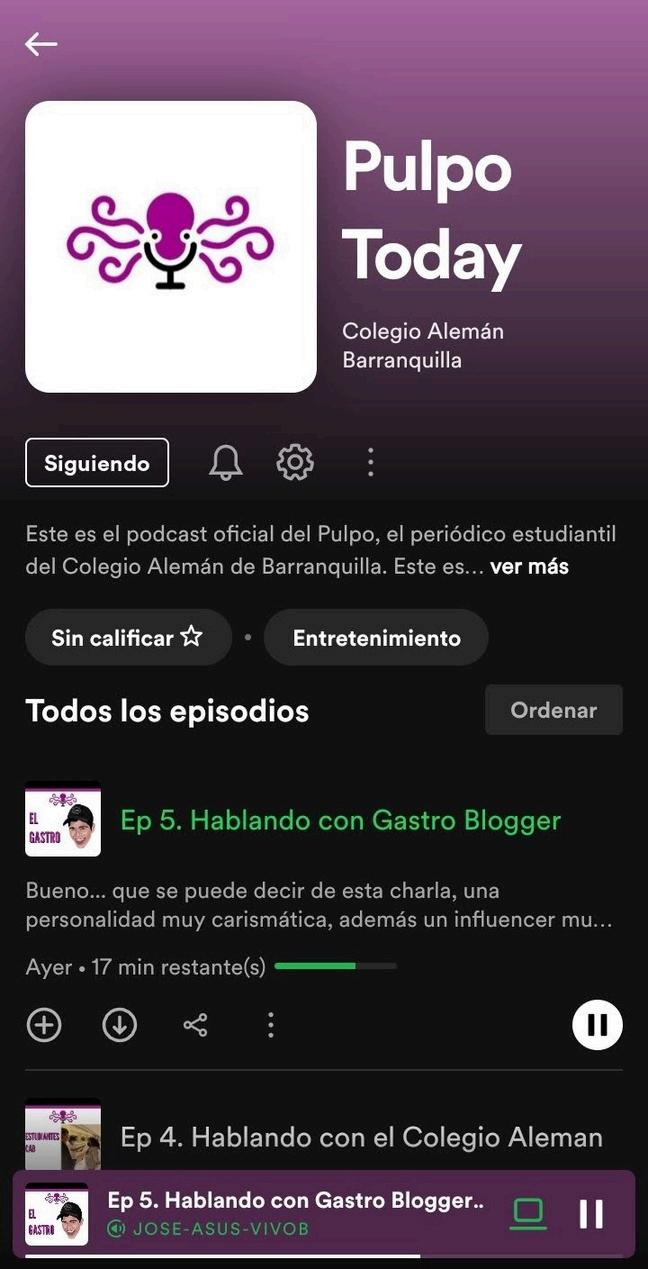Open more options for episode 5

pos(270,1025)
